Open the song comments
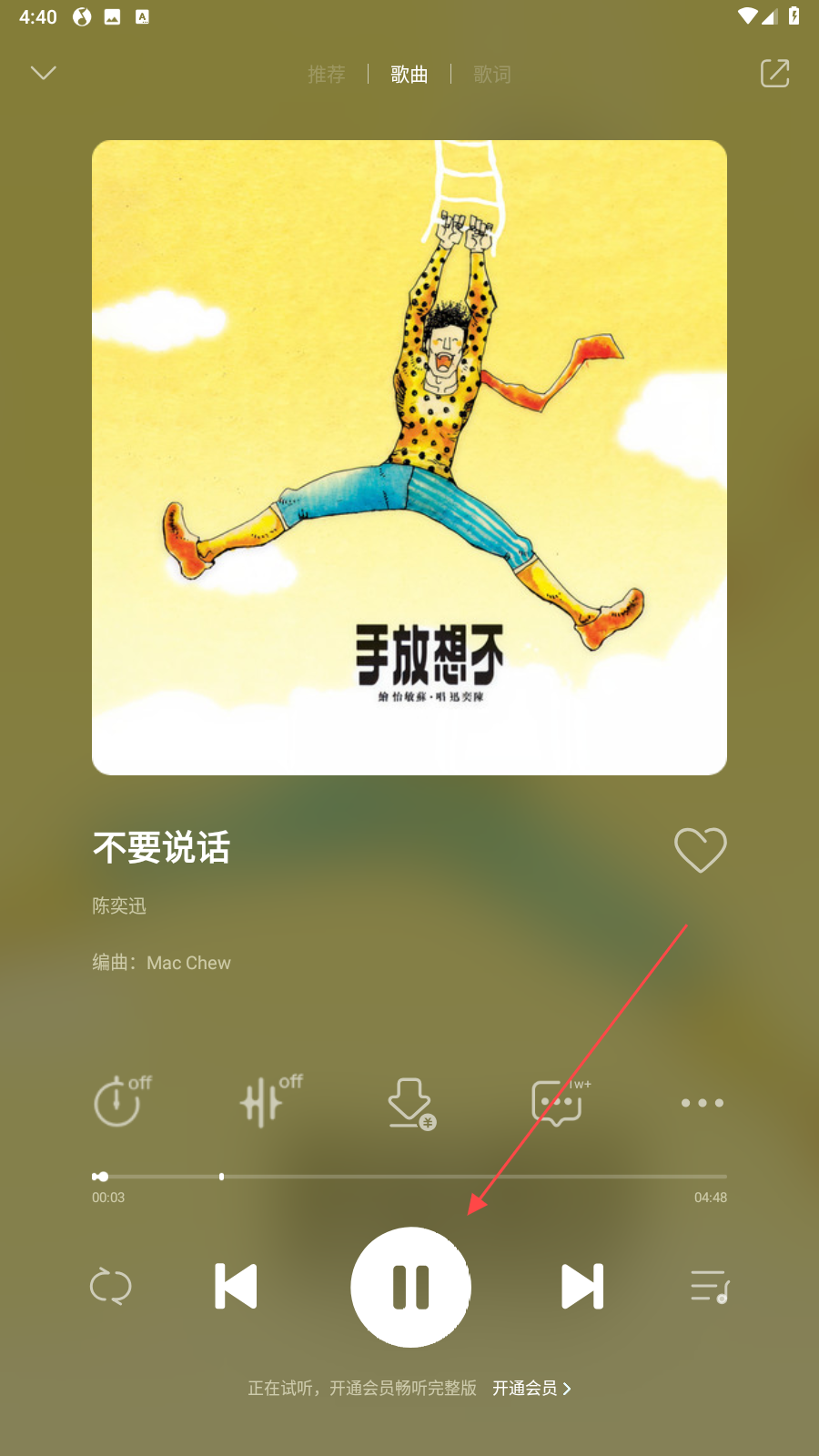 pos(557,1102)
